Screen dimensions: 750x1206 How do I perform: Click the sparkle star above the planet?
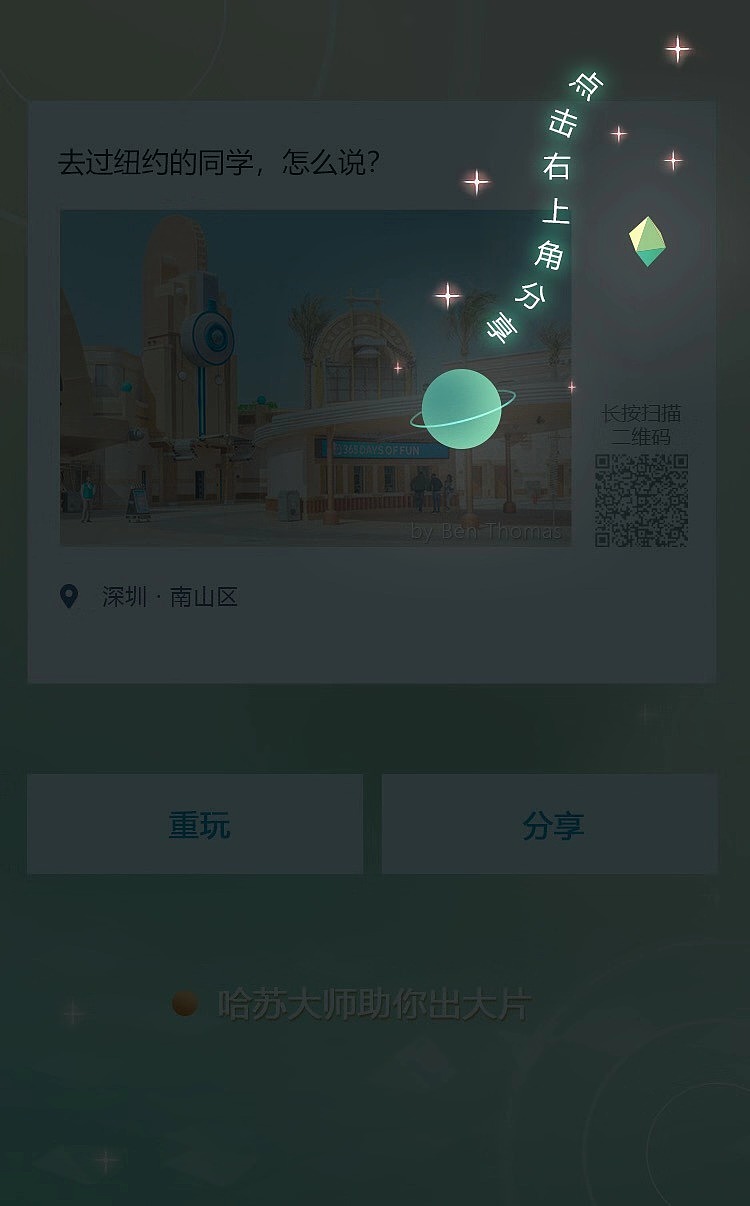pyautogui.click(x=450, y=295)
